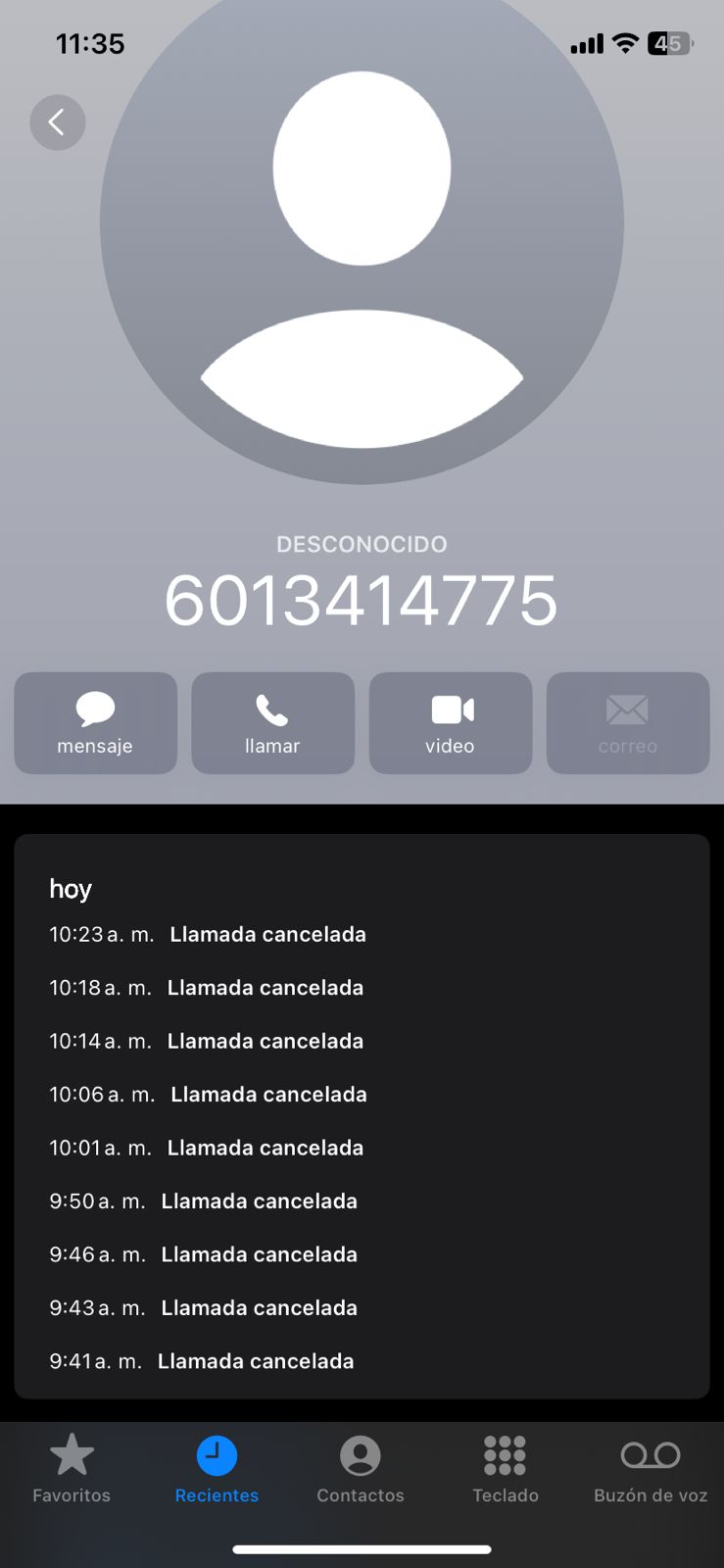
Task: Switch to the Contactos tab
Action: click(x=361, y=1468)
